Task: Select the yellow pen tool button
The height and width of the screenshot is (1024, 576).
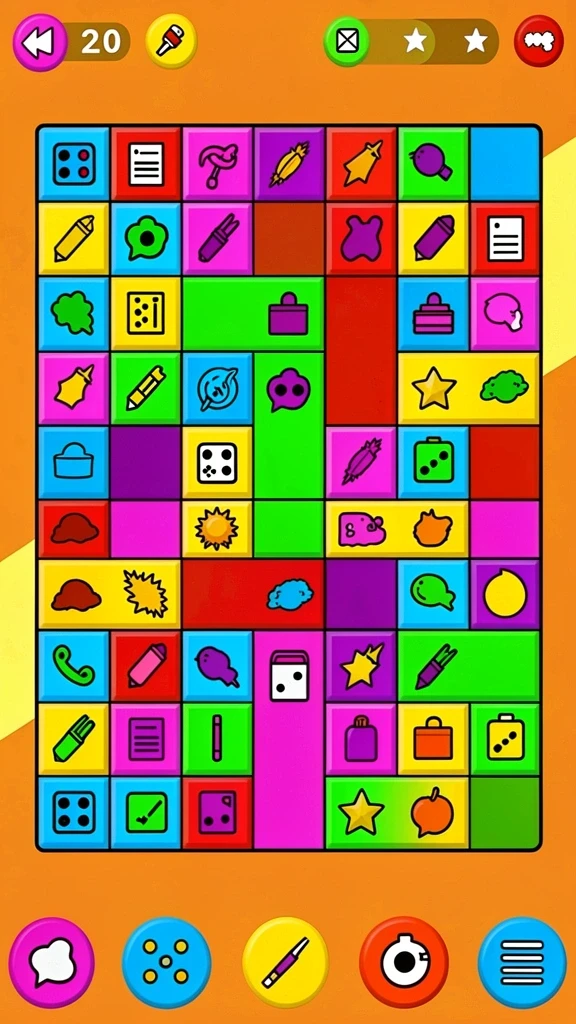Action: coord(286,962)
